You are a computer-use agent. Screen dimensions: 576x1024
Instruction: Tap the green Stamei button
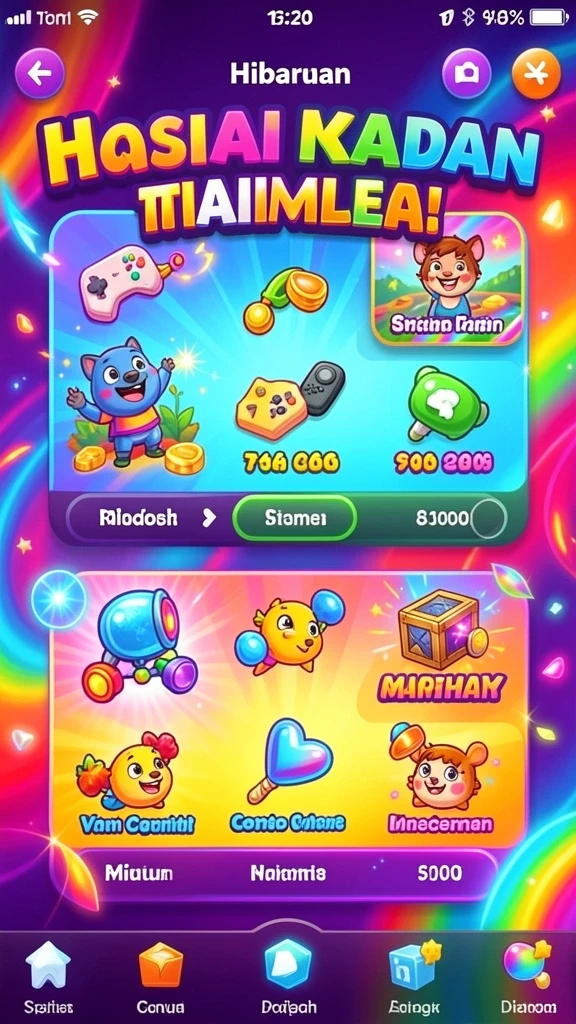[295, 519]
